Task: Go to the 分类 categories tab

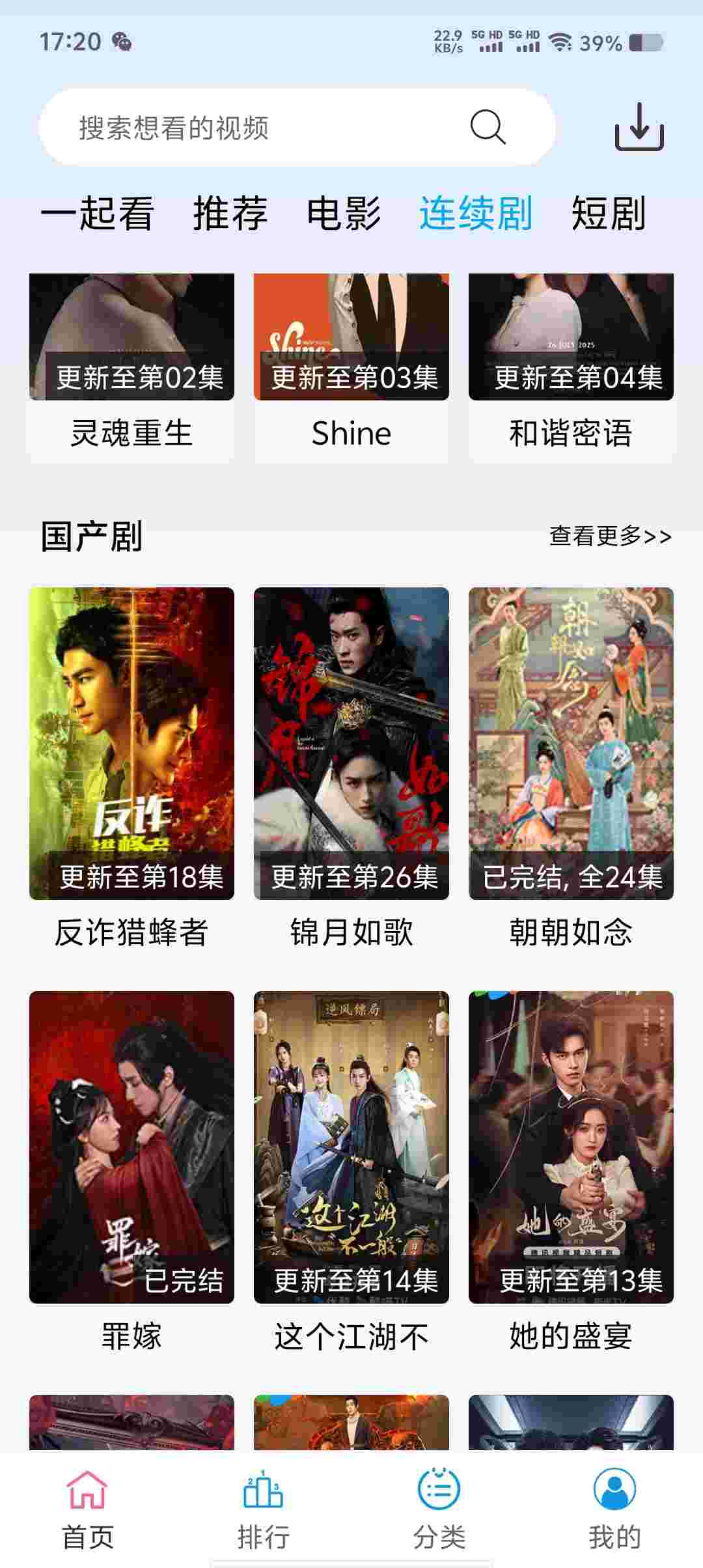Action: (439, 1509)
